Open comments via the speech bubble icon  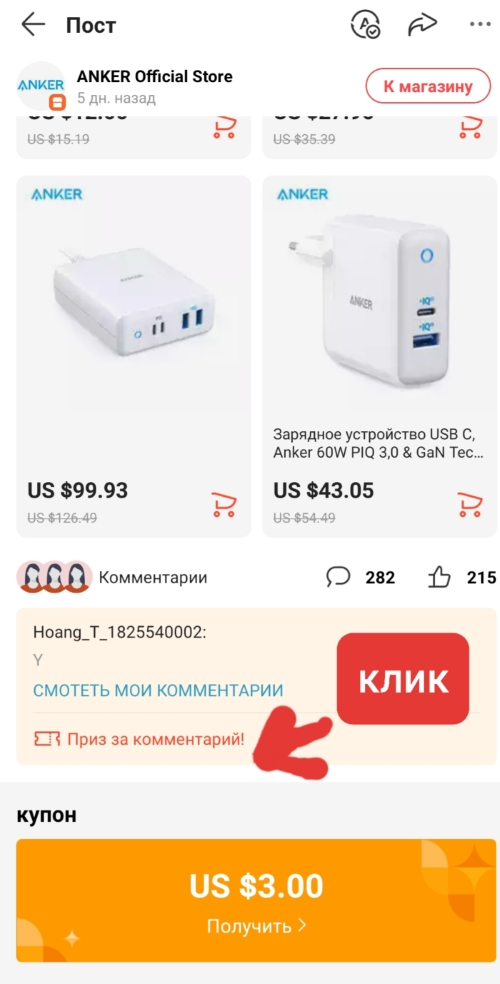tap(338, 577)
